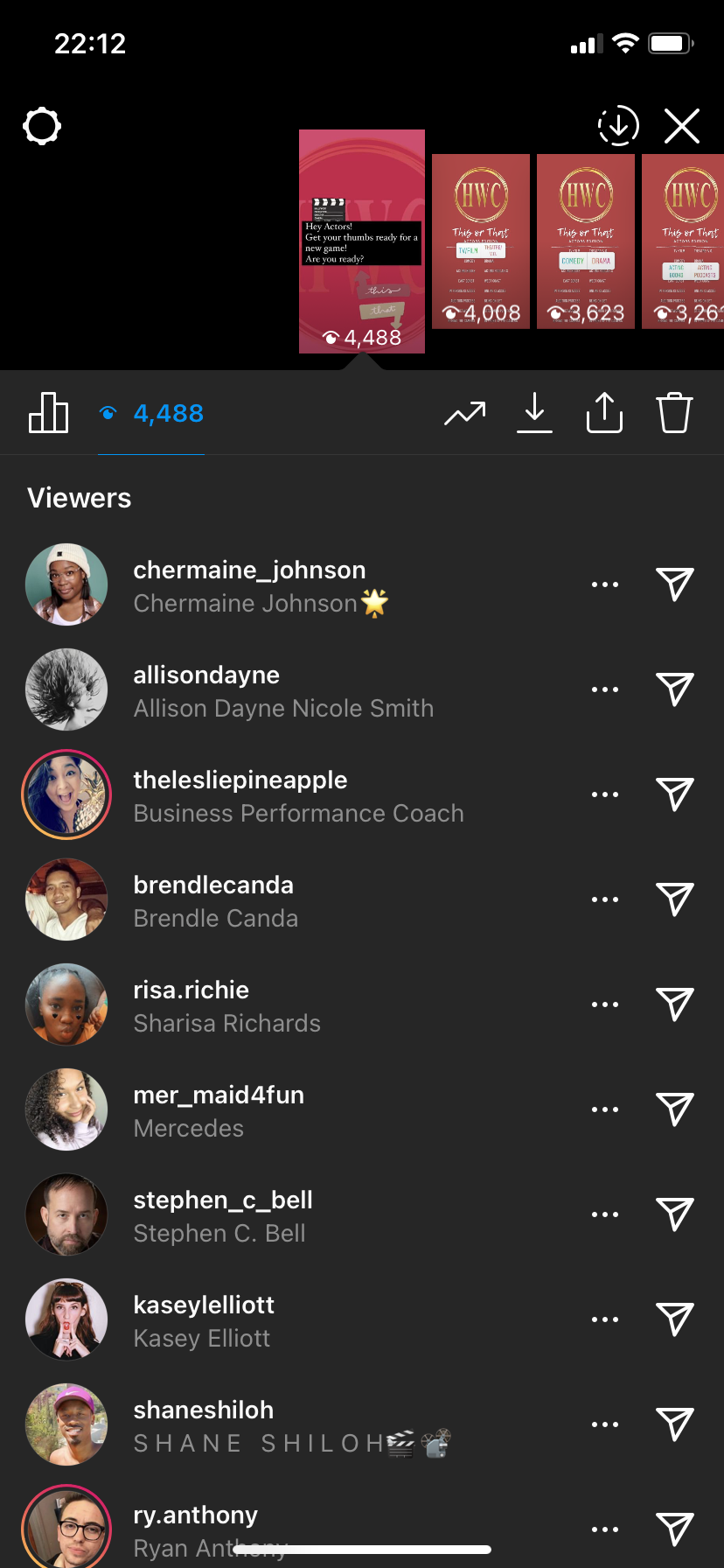Select the story thumbnail with 4,008 views

point(481,241)
